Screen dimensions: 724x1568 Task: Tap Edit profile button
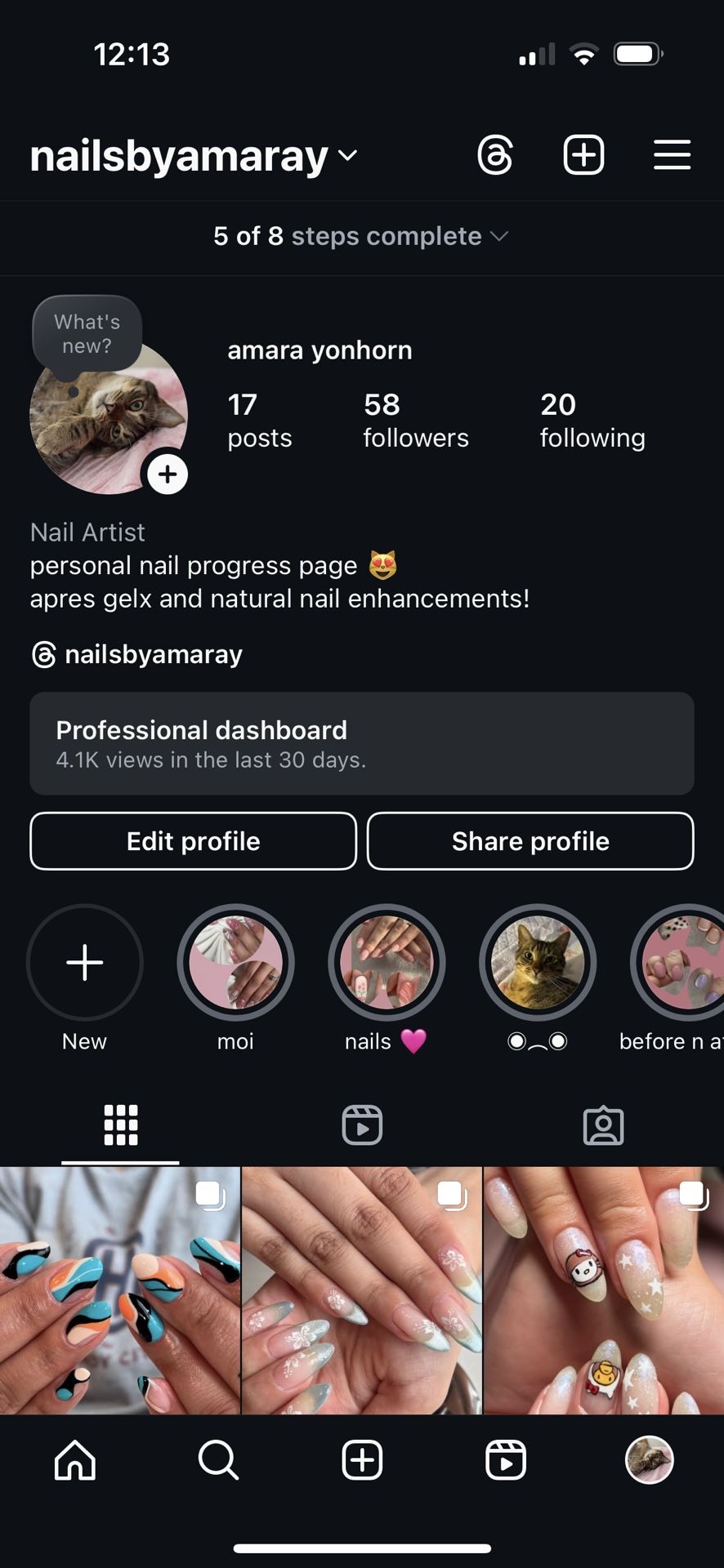pos(193,841)
